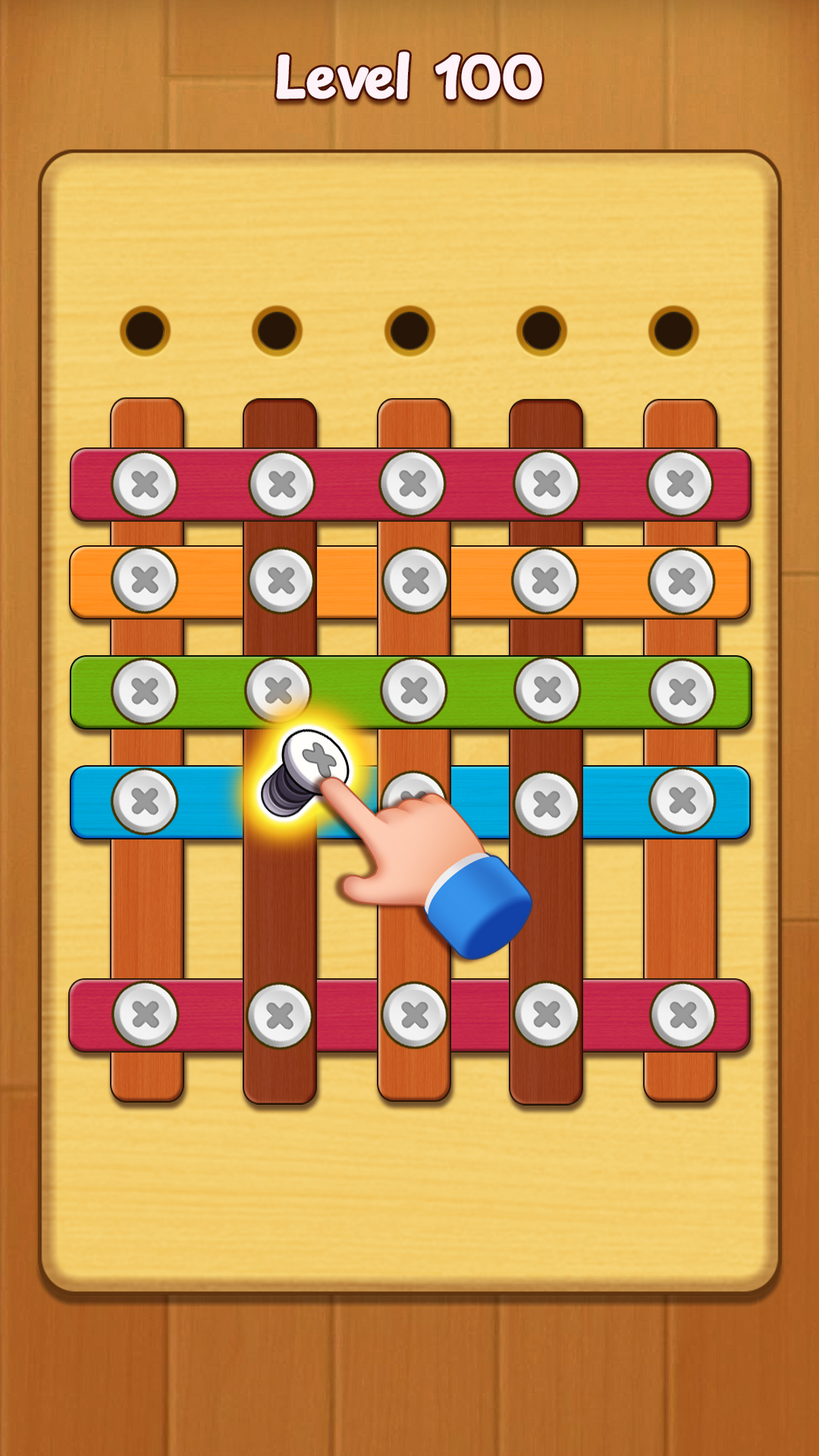Unscrew the leftmost screw on orange bar

(x=144, y=580)
